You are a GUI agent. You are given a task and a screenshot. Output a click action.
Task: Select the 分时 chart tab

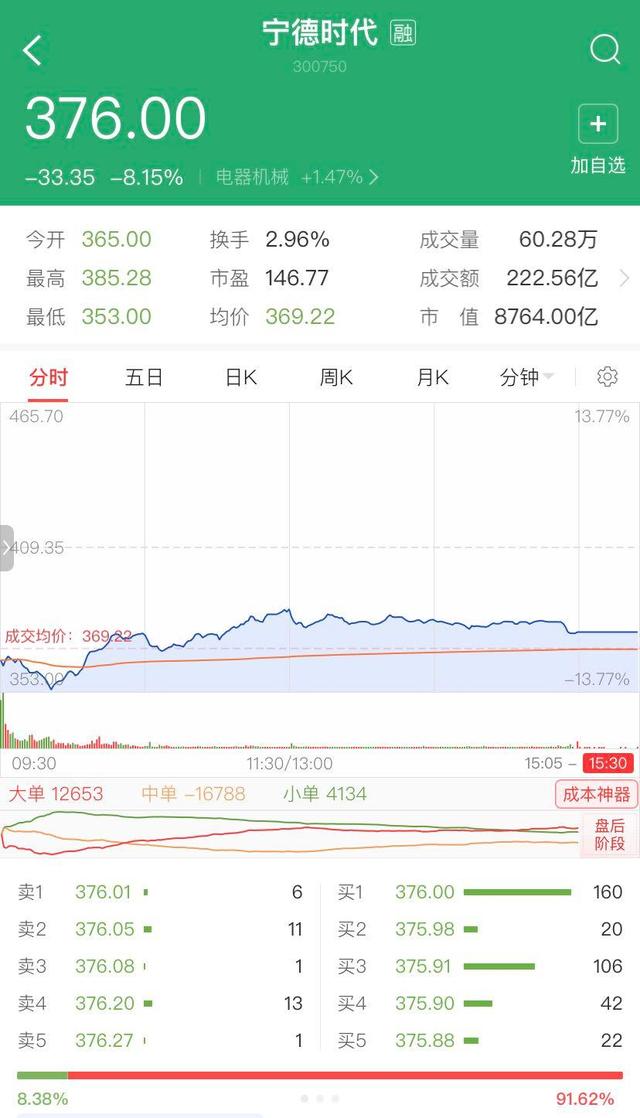tap(48, 377)
